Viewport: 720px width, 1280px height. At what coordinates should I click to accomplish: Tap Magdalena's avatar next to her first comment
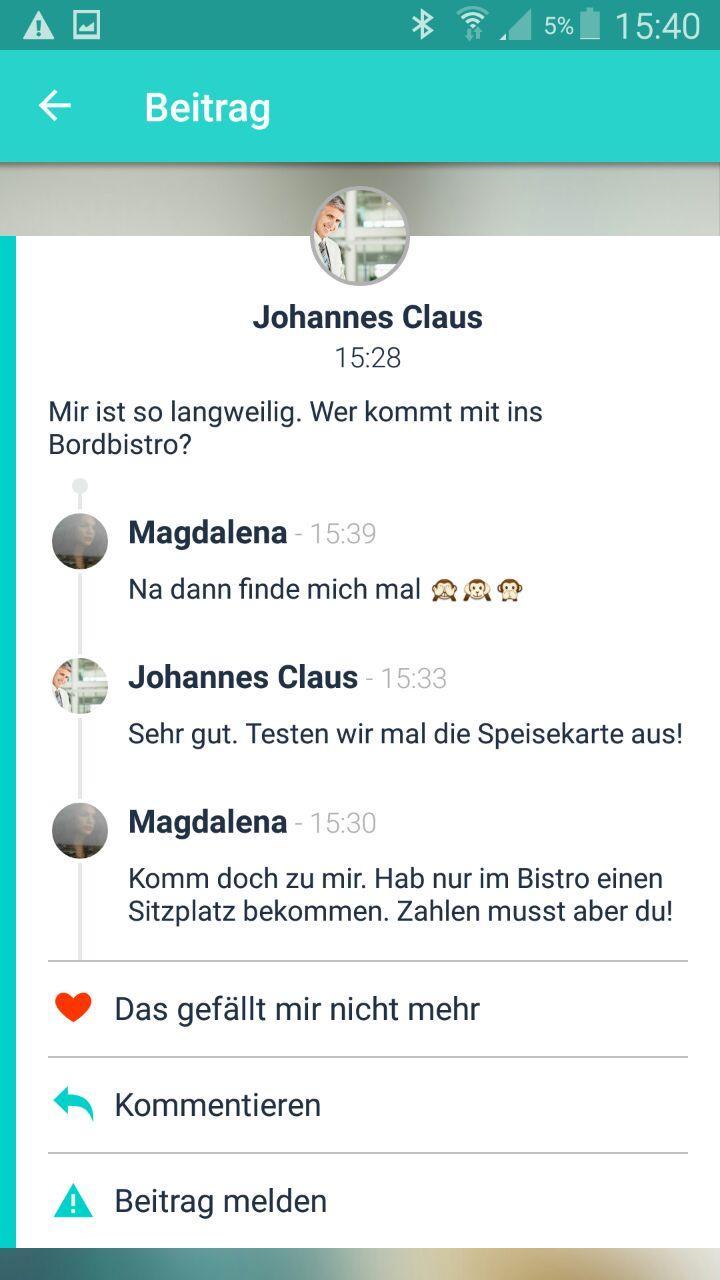point(80,541)
